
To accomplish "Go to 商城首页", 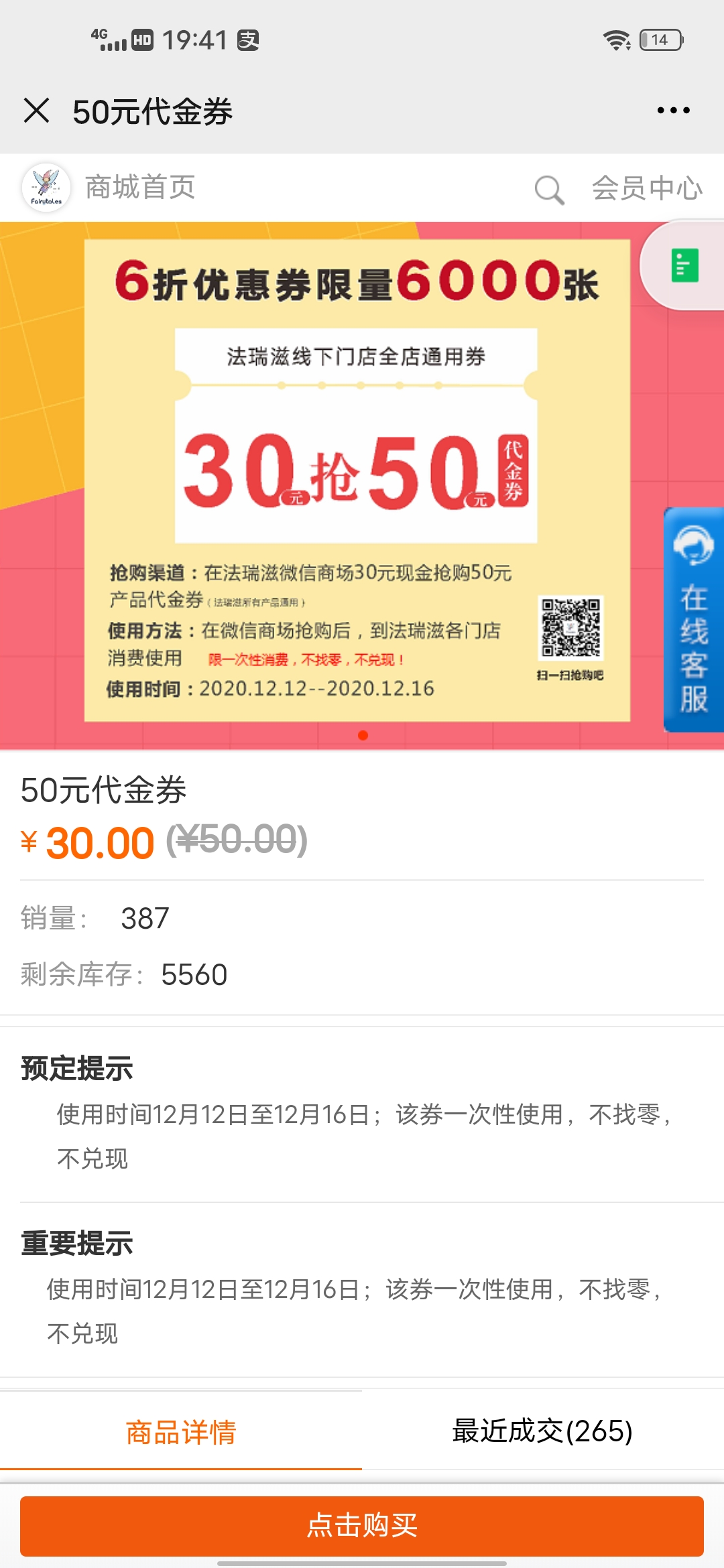I will point(140,188).
